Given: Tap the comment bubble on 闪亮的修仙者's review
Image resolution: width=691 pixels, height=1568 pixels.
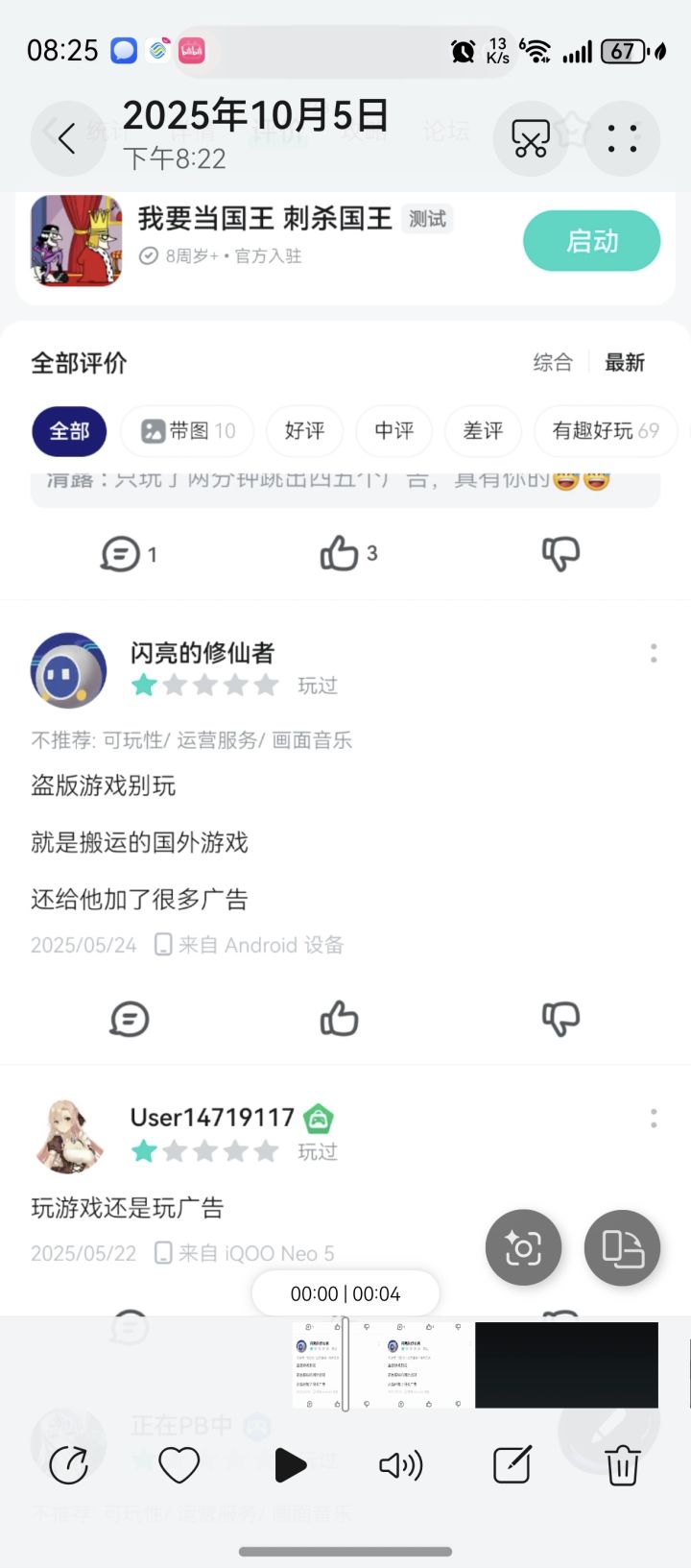Looking at the screenshot, I should point(130,1019).
